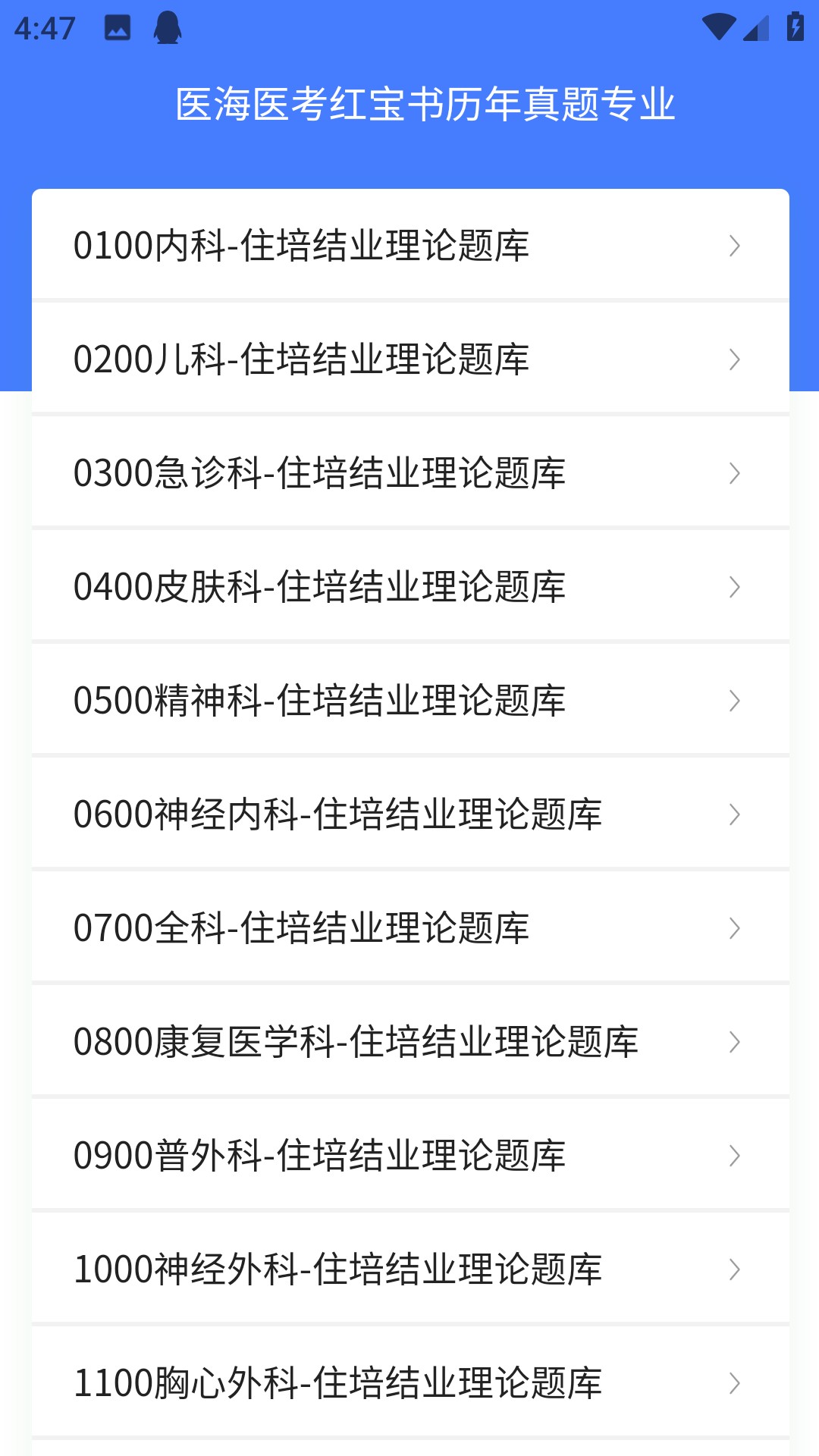Select 1000神经外科 question bank
The width and height of the screenshot is (819, 1456).
(409, 1269)
